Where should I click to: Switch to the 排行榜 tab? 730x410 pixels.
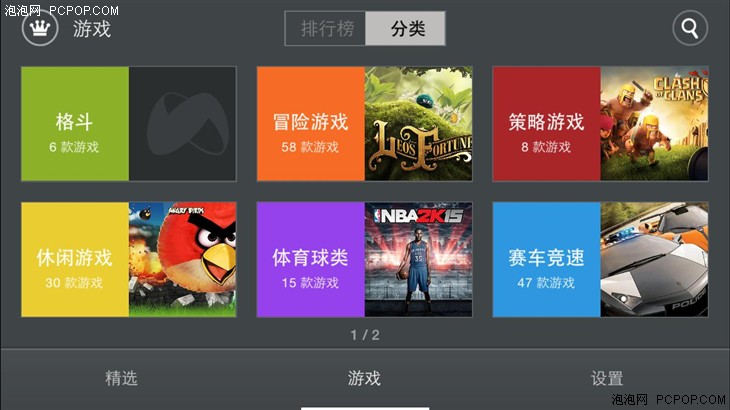click(326, 29)
